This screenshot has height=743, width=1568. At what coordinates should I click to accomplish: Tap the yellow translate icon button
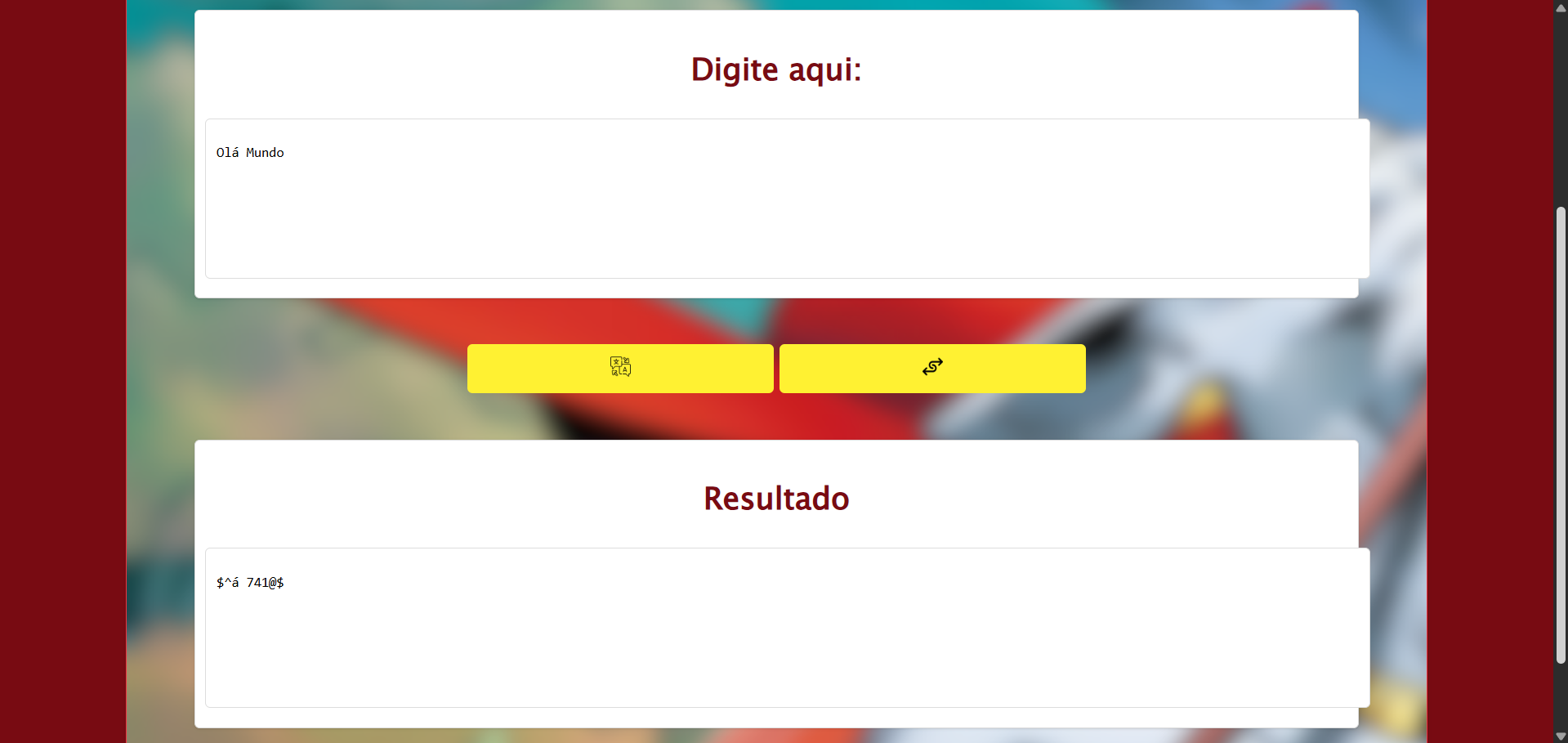pos(620,368)
